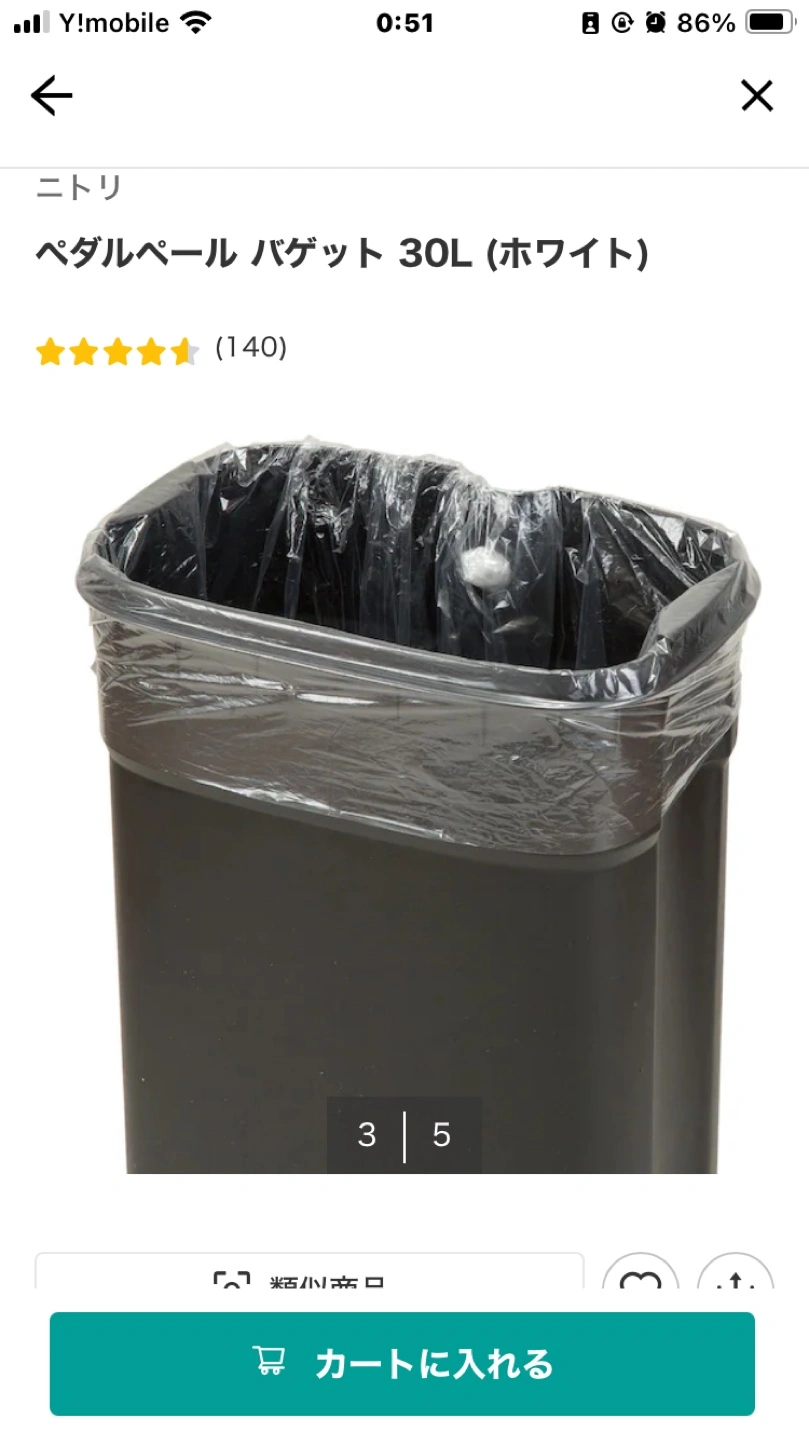Screen dimensions: 809x1440
Task: Add product to favorites with heart
Action: coord(640,1277)
